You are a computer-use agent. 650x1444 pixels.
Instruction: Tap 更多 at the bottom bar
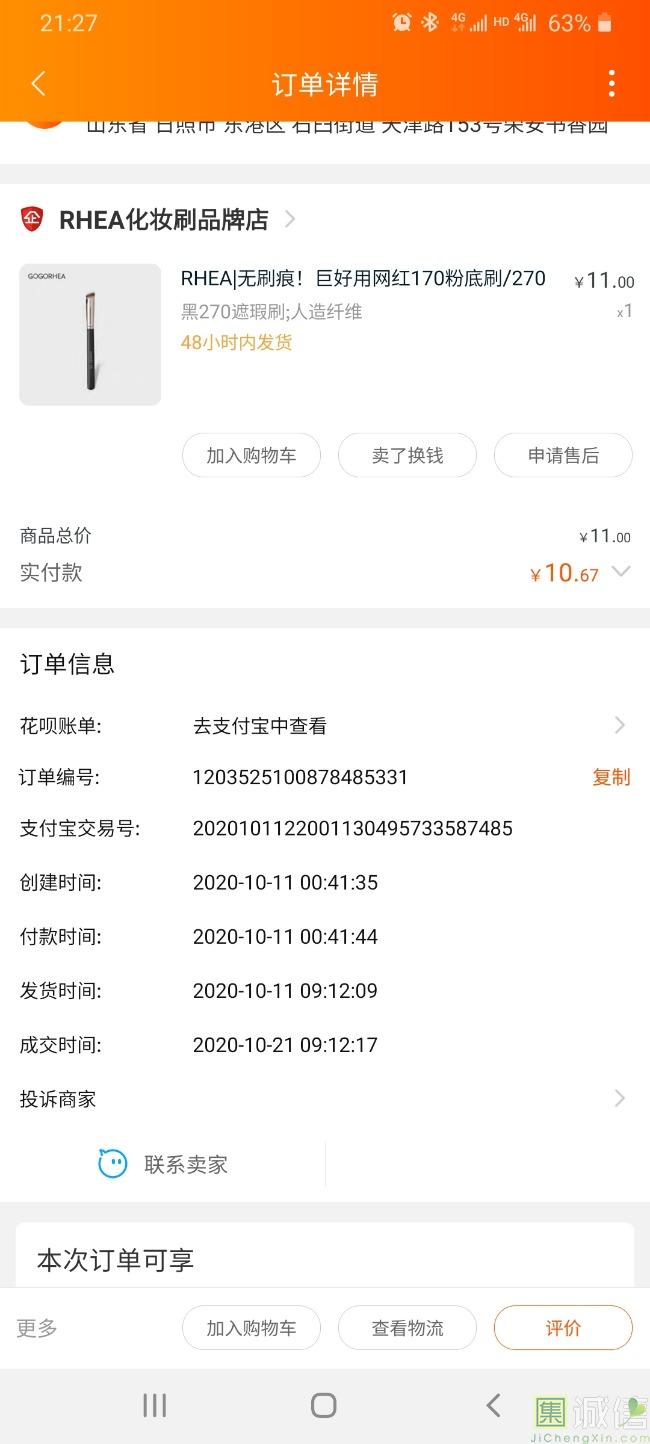(37, 1328)
